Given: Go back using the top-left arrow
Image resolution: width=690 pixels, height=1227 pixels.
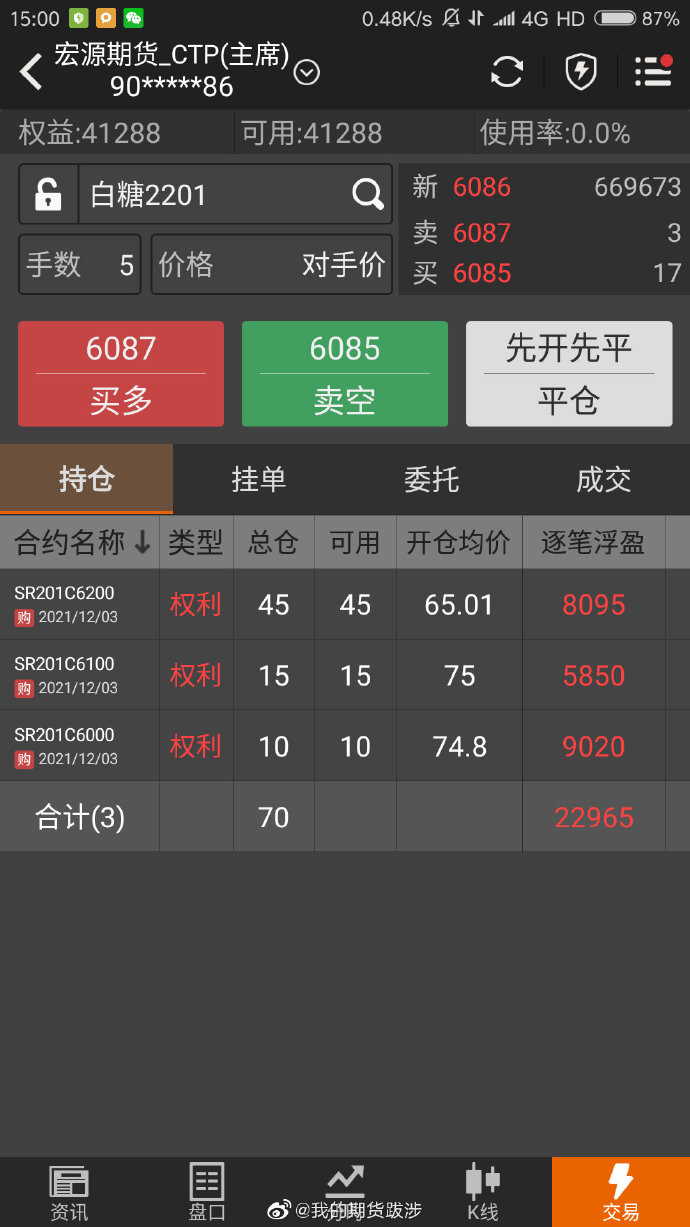Looking at the screenshot, I should click(x=32, y=72).
